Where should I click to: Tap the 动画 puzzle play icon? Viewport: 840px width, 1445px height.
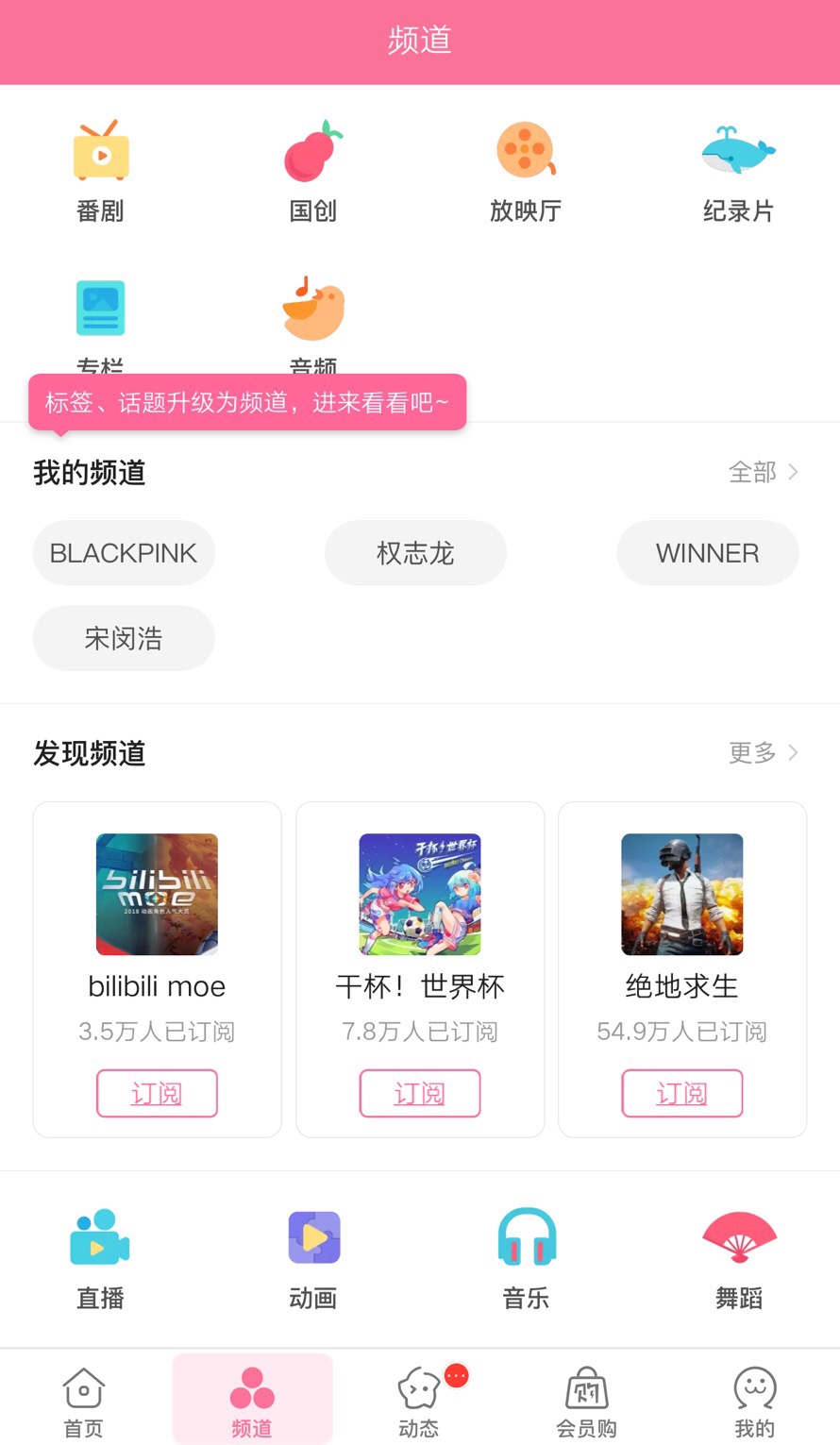pyautogui.click(x=313, y=1236)
